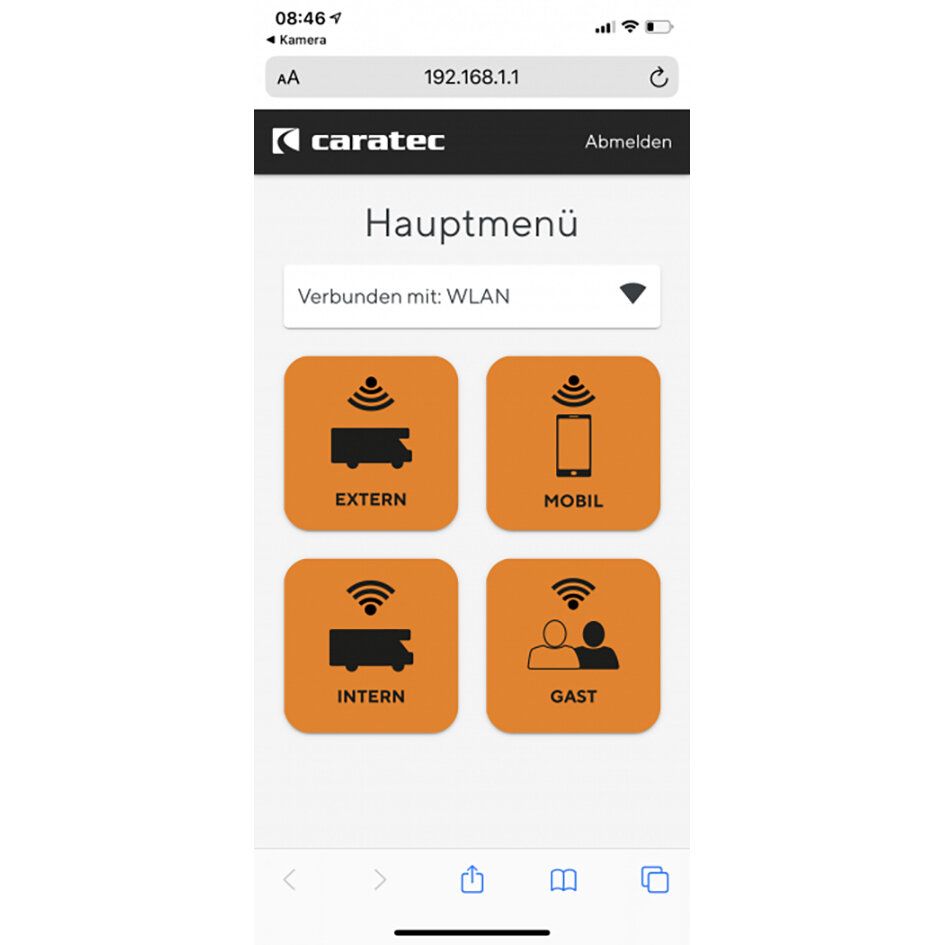The height and width of the screenshot is (945, 945).
Task: Select the MOBIL tile
Action: coord(573,443)
